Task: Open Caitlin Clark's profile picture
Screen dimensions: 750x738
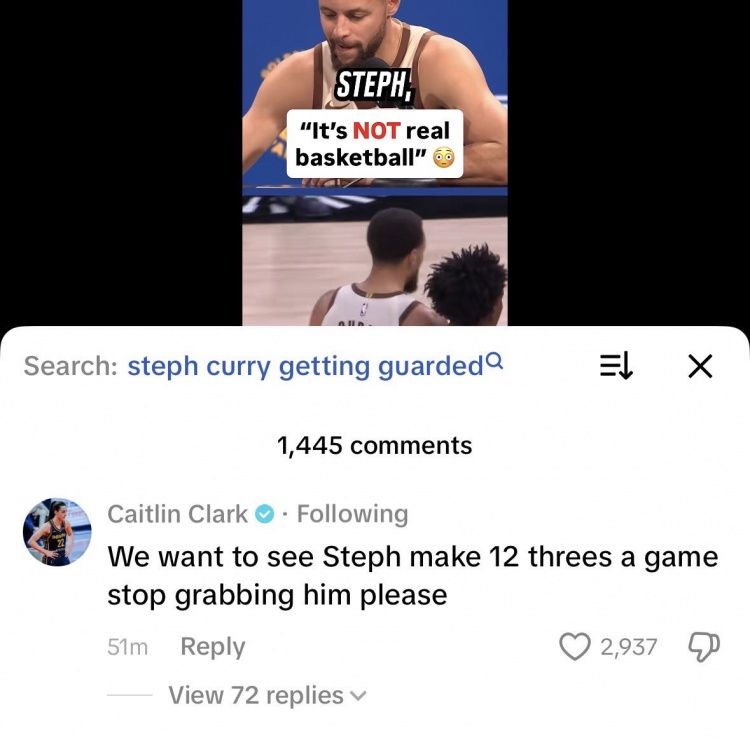Action: click(57, 532)
